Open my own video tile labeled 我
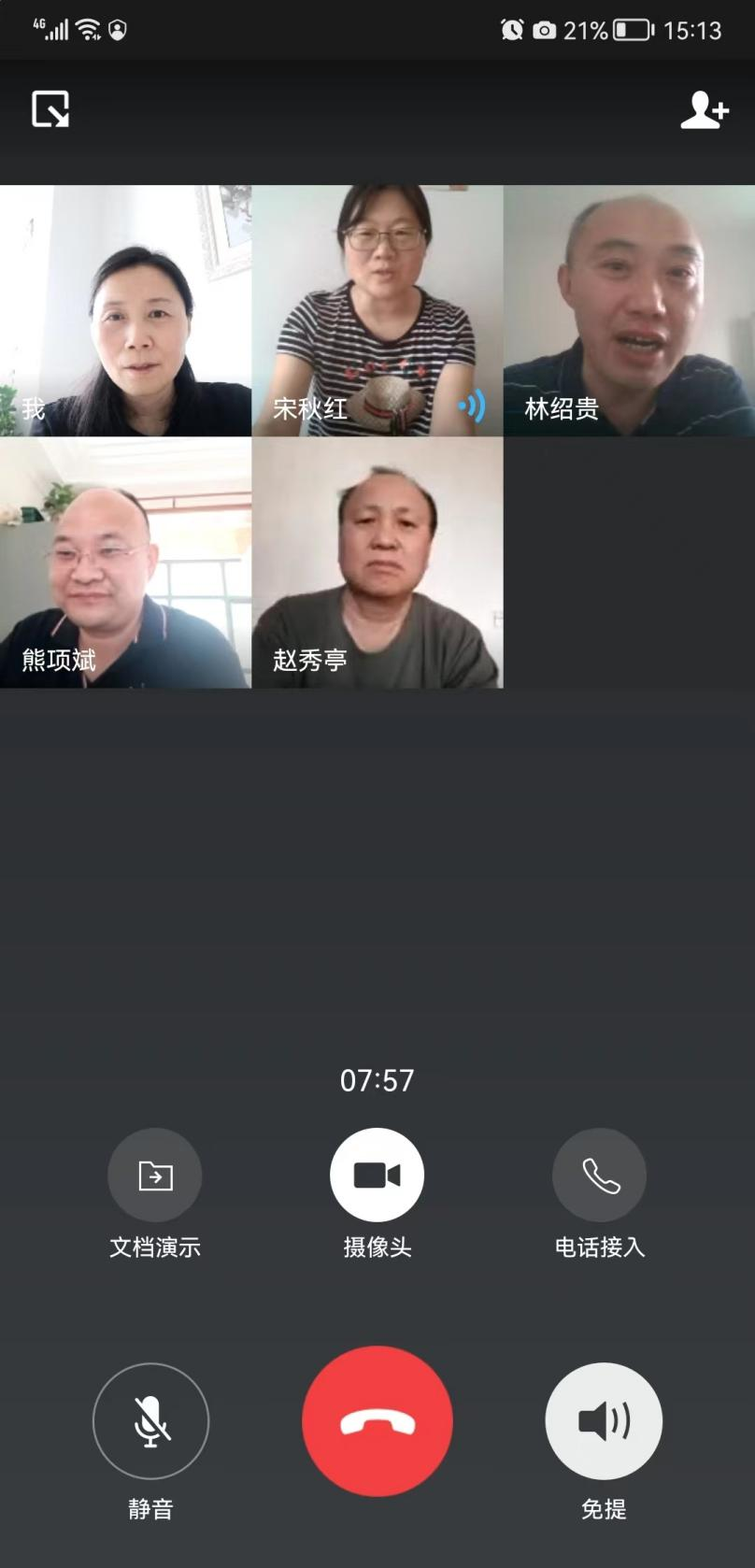Viewport: 755px width, 1568px height. point(125,311)
